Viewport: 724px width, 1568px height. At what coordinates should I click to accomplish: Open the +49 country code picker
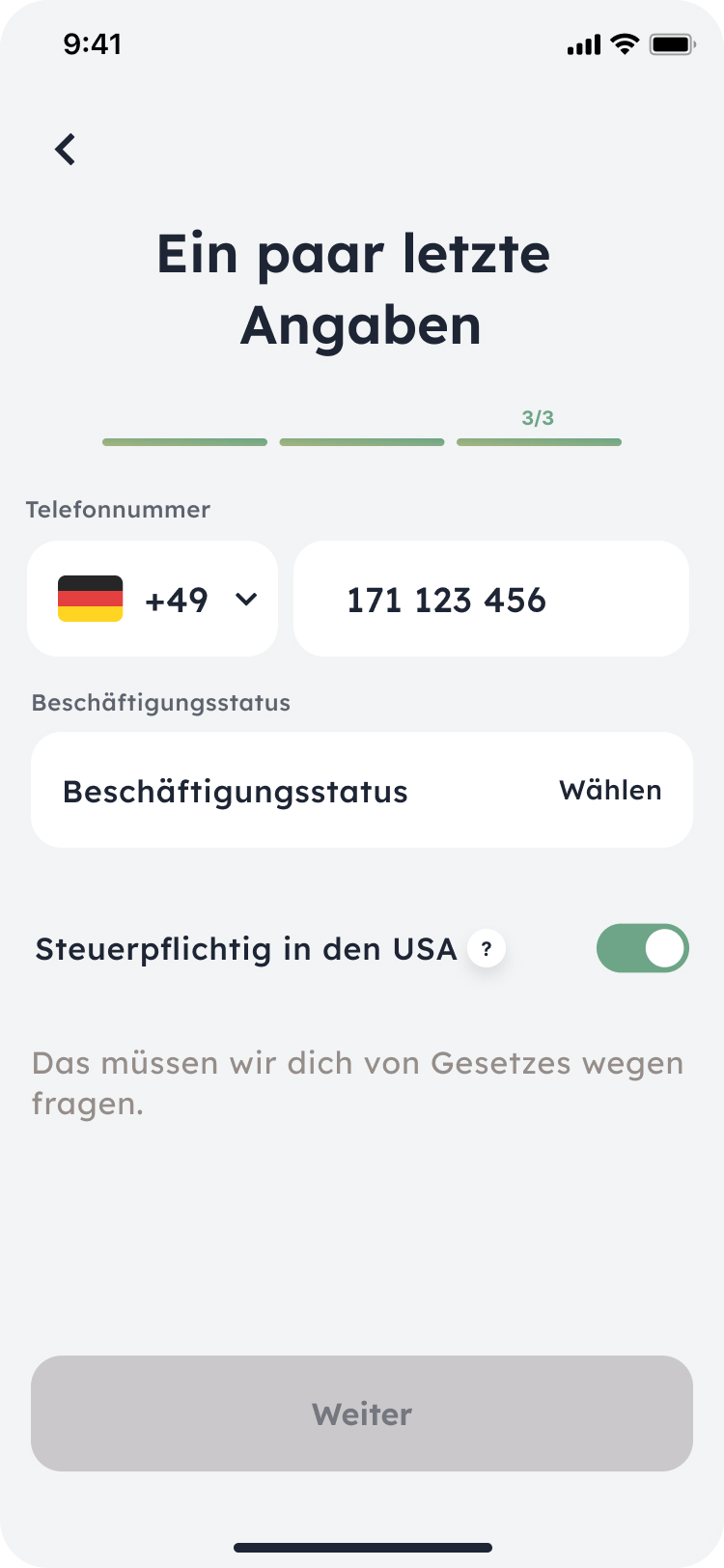pos(153,599)
